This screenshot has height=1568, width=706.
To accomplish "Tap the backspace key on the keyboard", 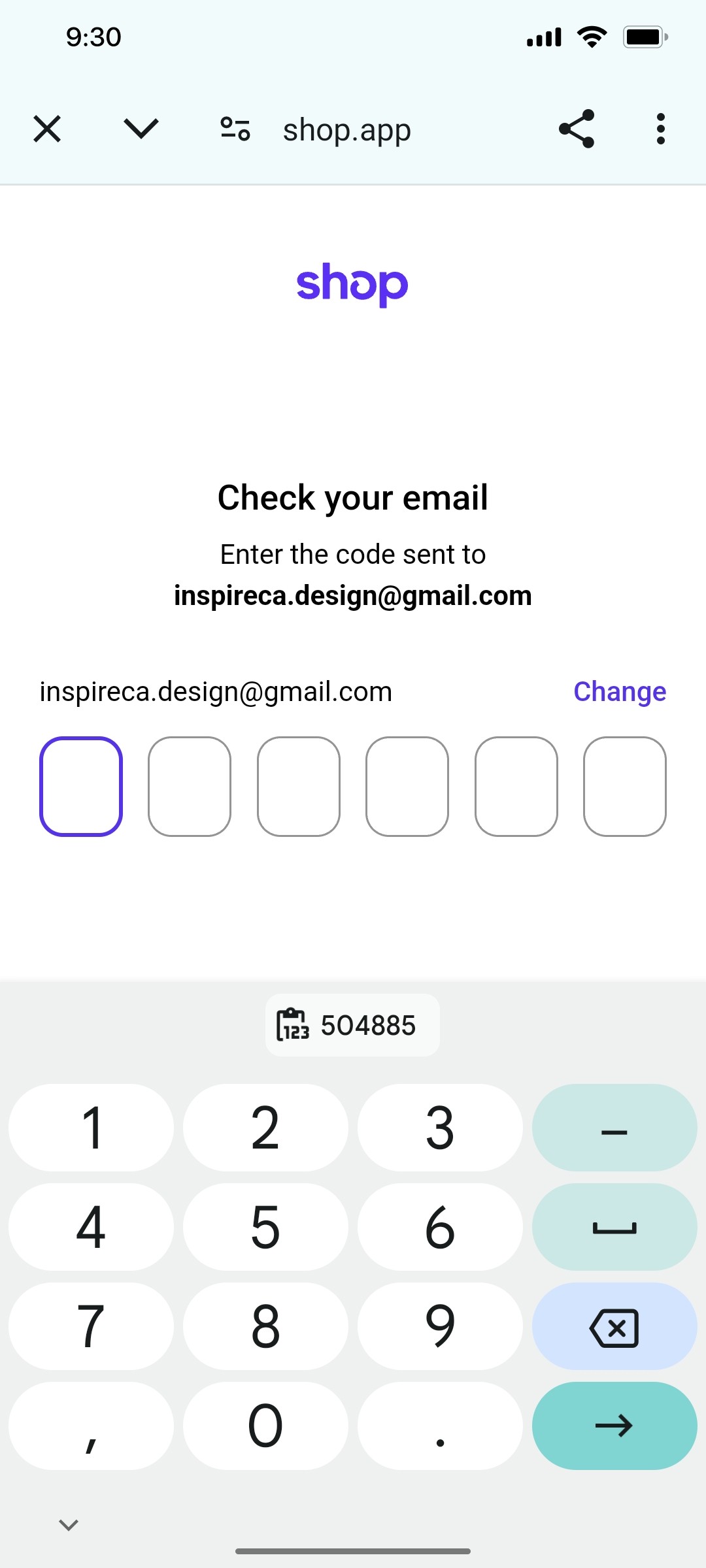I will coord(614,1328).
